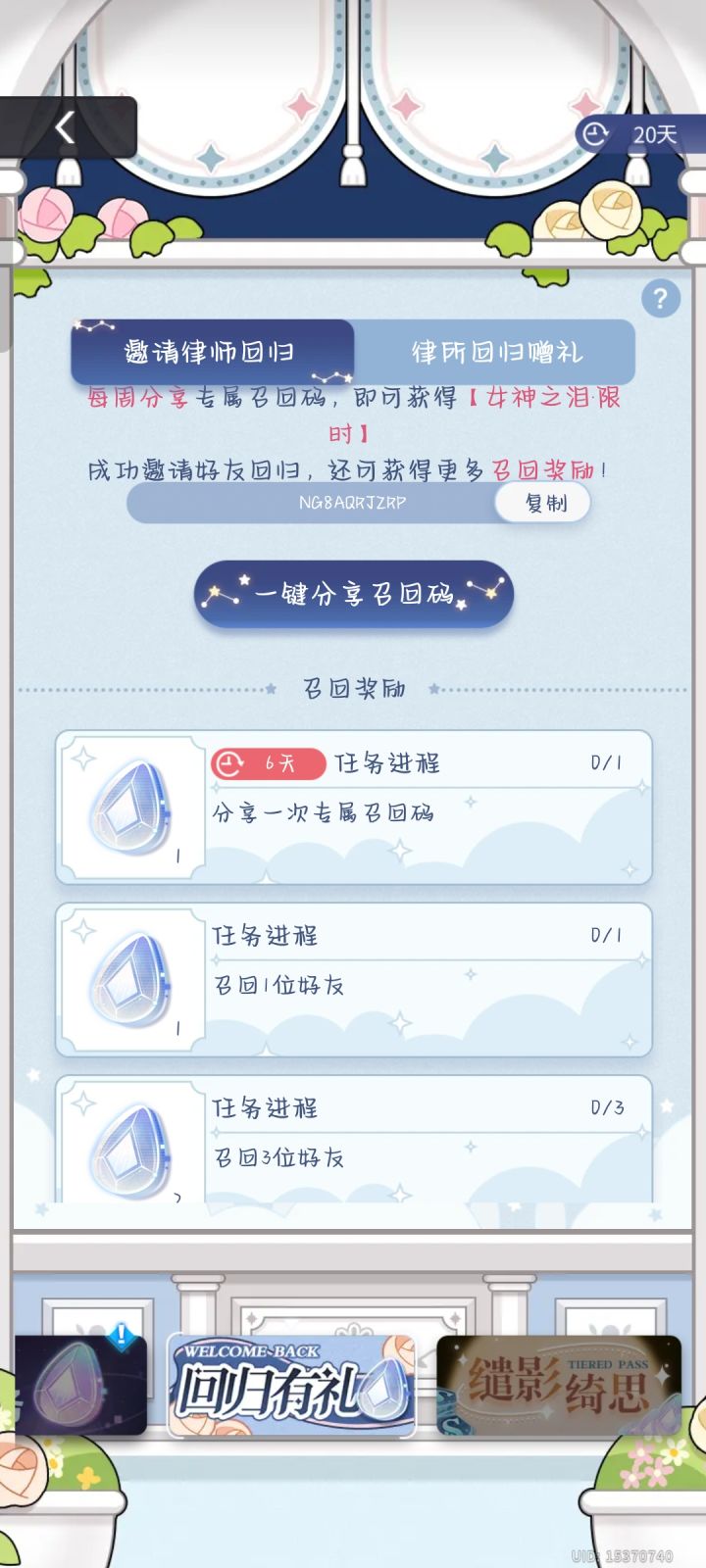Tap the 复制 button to copy the code
706x1568 pixels.
[x=542, y=503]
